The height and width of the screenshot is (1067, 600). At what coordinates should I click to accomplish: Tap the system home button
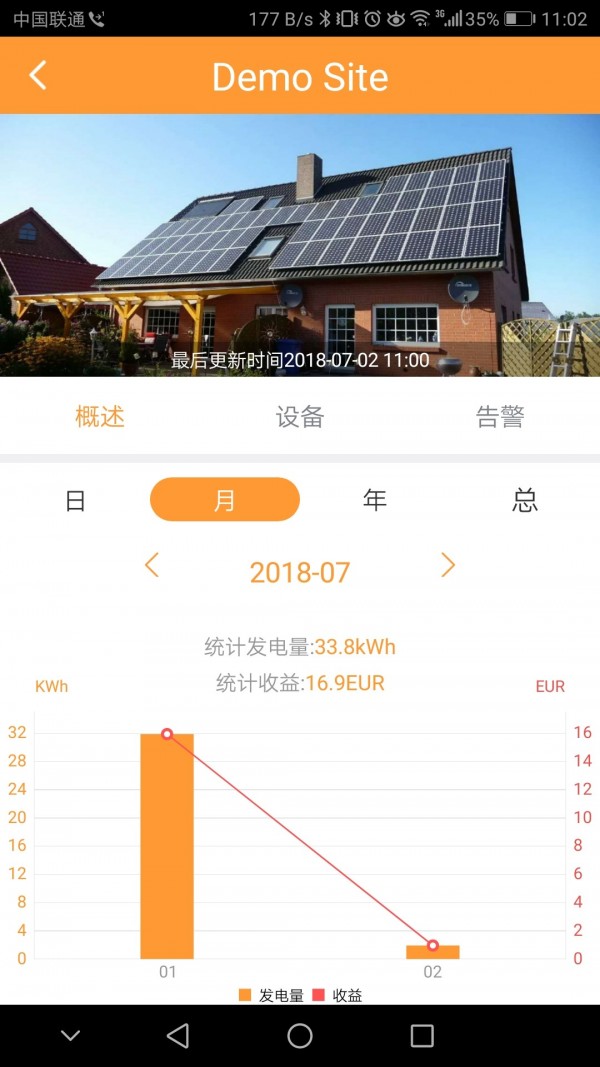pyautogui.click(x=300, y=1036)
